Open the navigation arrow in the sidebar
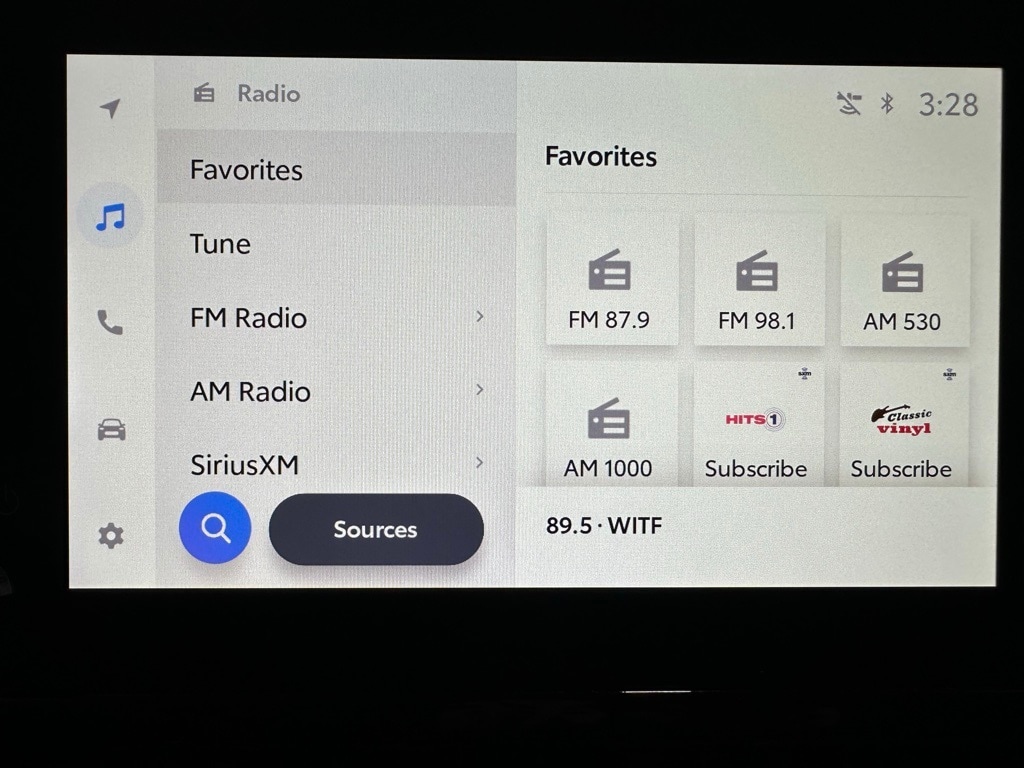 (110, 108)
